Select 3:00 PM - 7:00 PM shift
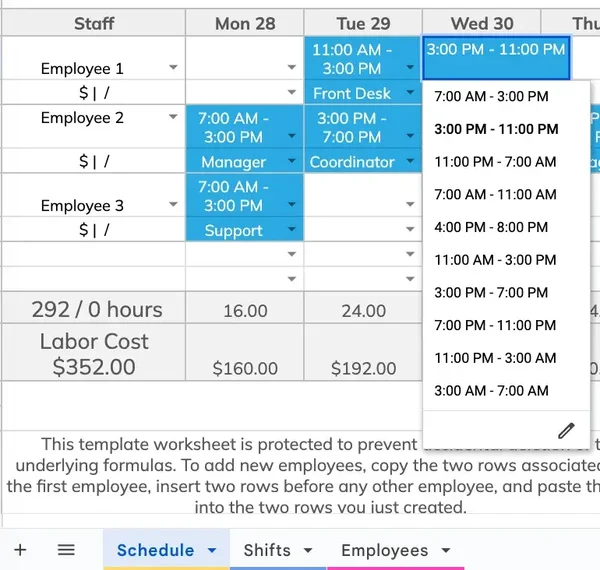The height and width of the screenshot is (570, 600). pos(491,293)
